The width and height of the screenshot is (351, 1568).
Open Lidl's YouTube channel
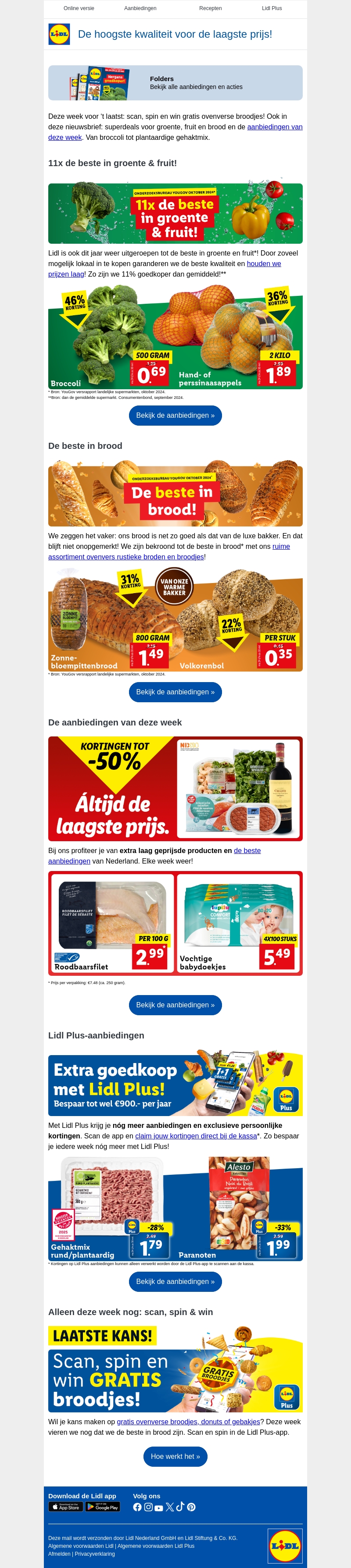pyautogui.click(x=158, y=1507)
